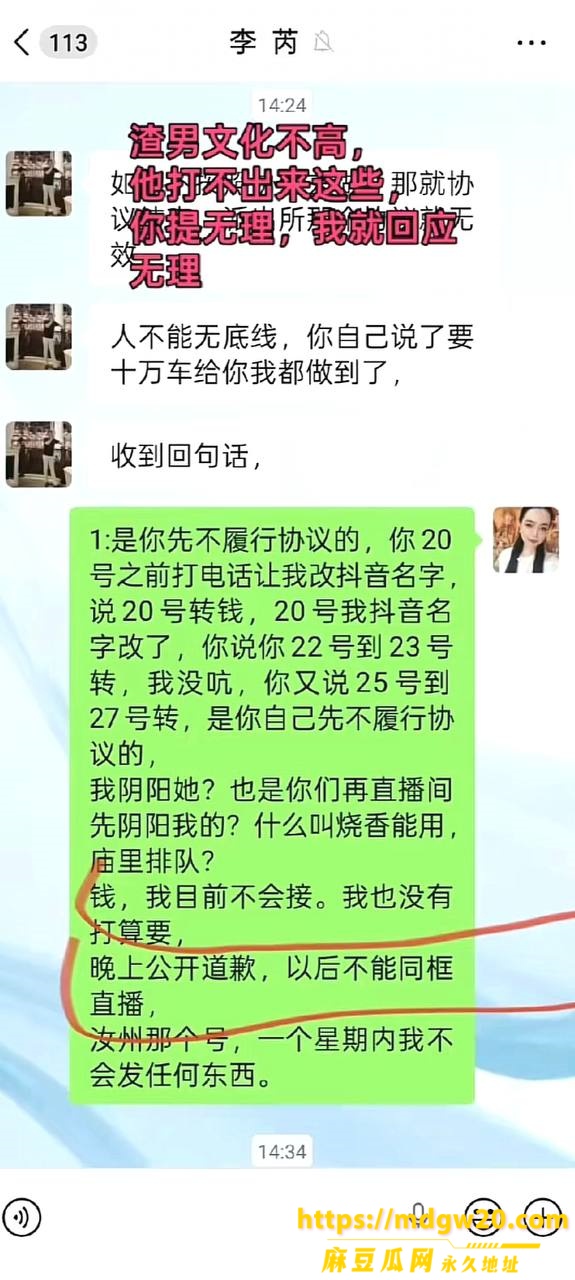The width and height of the screenshot is (575, 1280).
Task: Switch to voice message input
Action: click(22, 1217)
